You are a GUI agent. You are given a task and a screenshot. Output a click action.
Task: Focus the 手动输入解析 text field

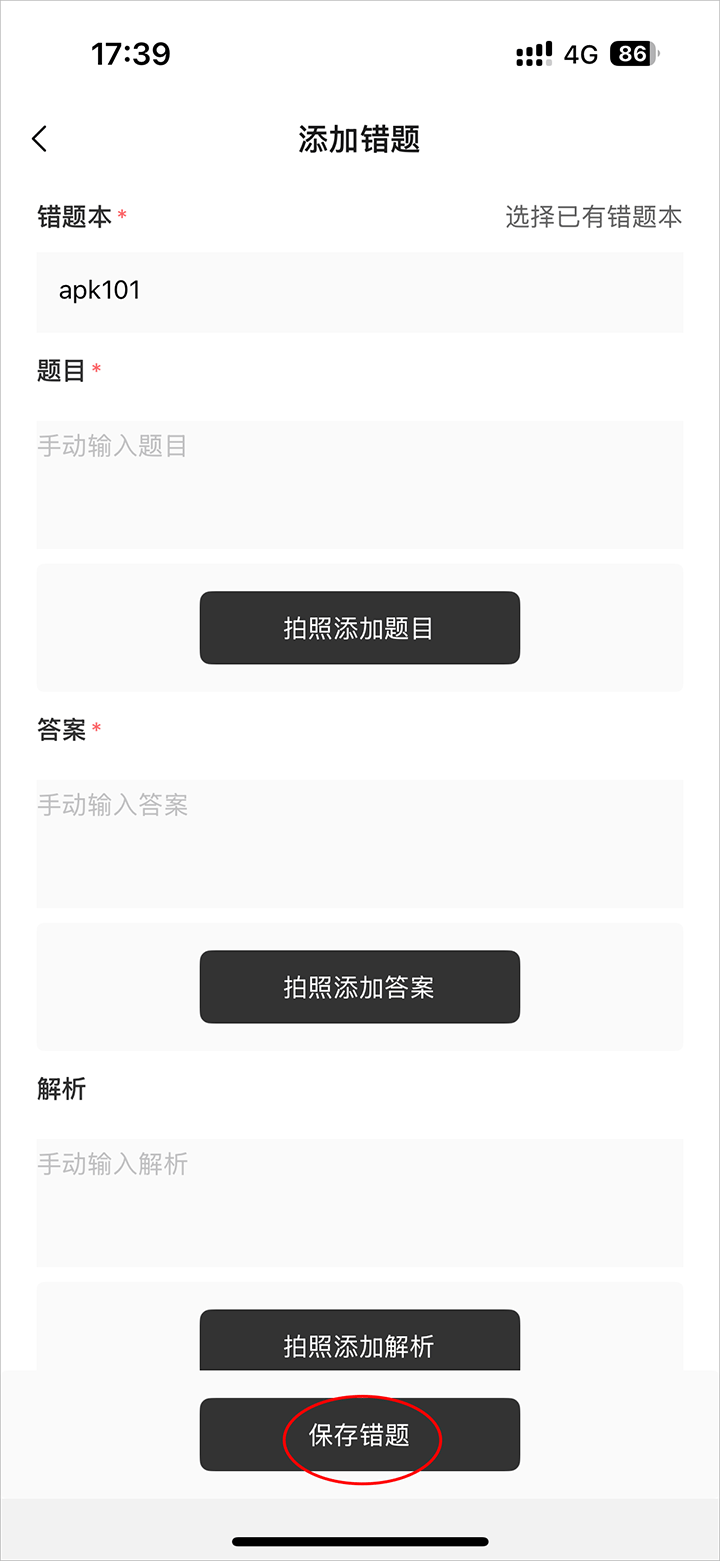pyautogui.click(x=360, y=1203)
